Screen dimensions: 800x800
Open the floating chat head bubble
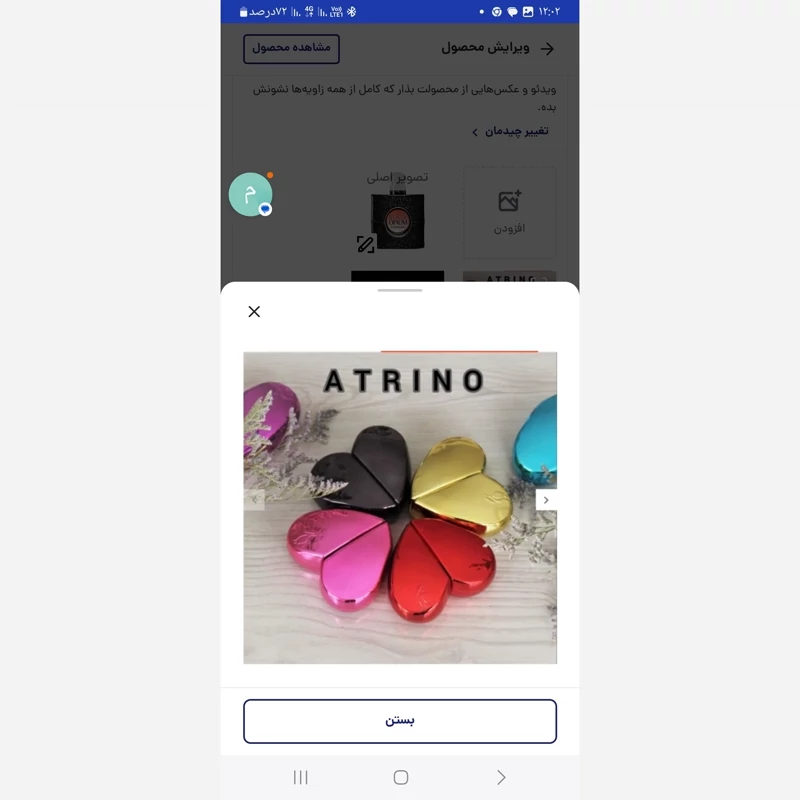[250, 194]
